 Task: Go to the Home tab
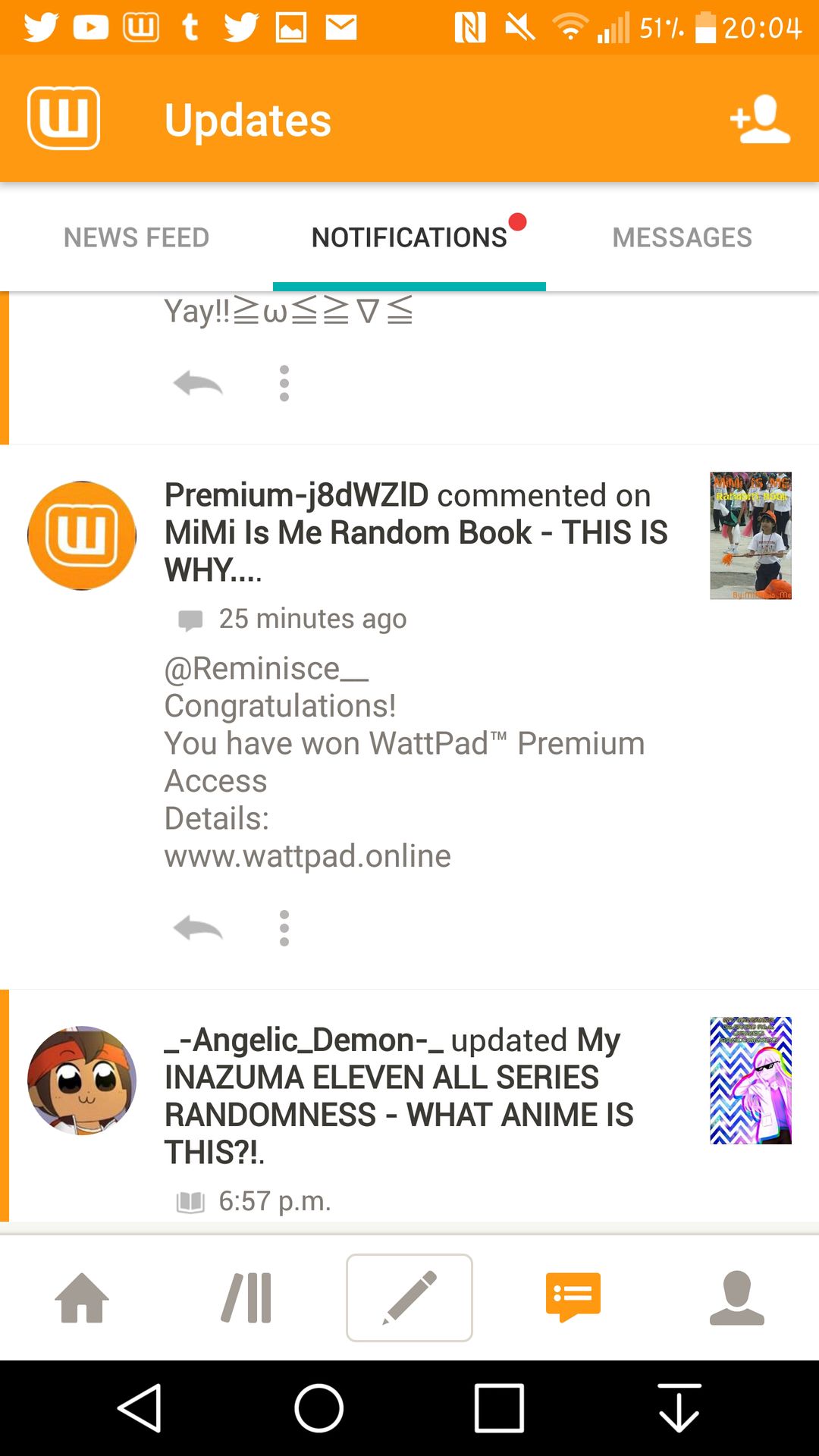[82, 1298]
